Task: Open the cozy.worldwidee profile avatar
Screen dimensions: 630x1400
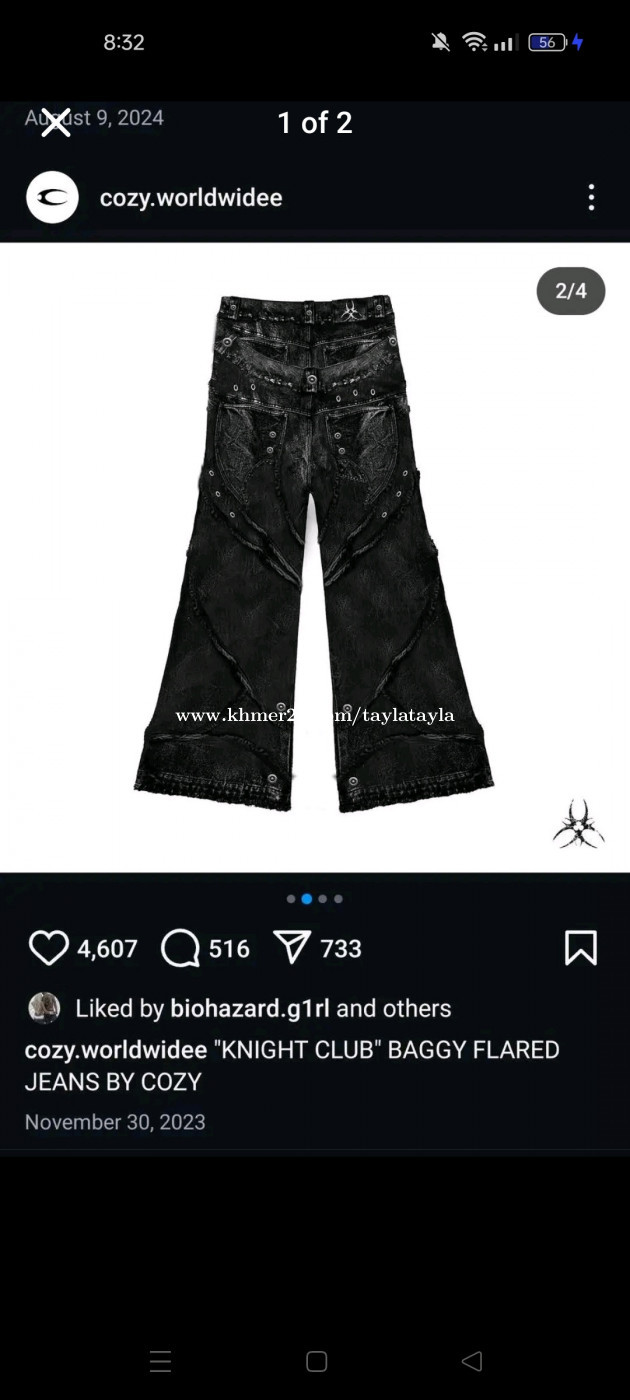Action: point(52,197)
